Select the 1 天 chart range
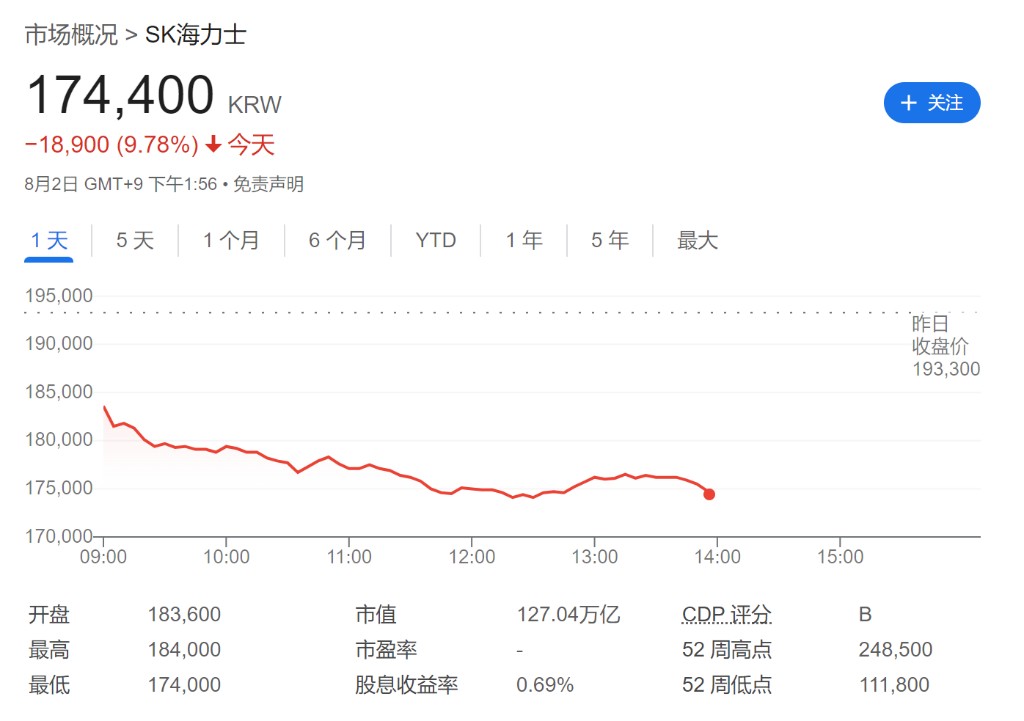The height and width of the screenshot is (721, 1024). click(49, 241)
